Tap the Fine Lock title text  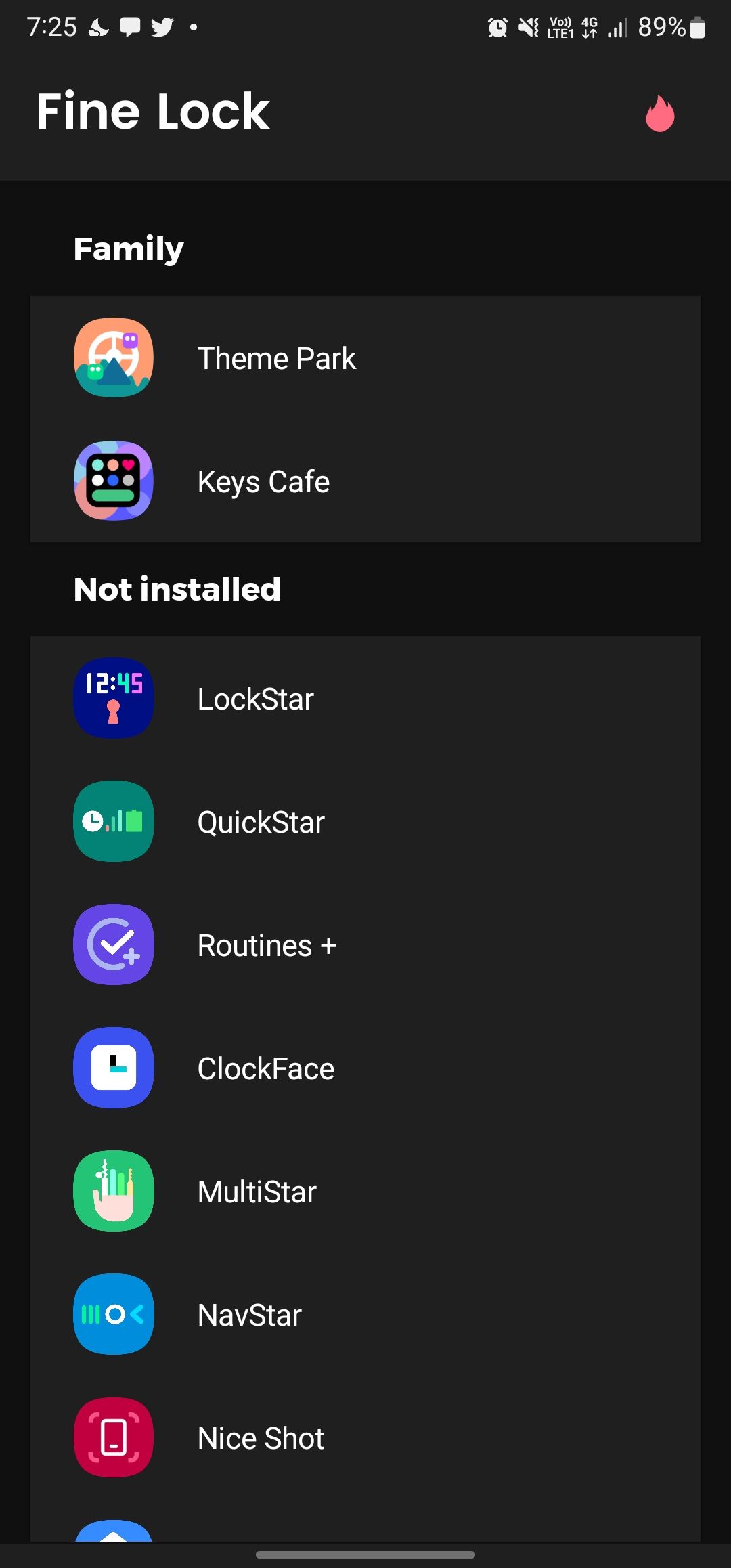tap(153, 110)
